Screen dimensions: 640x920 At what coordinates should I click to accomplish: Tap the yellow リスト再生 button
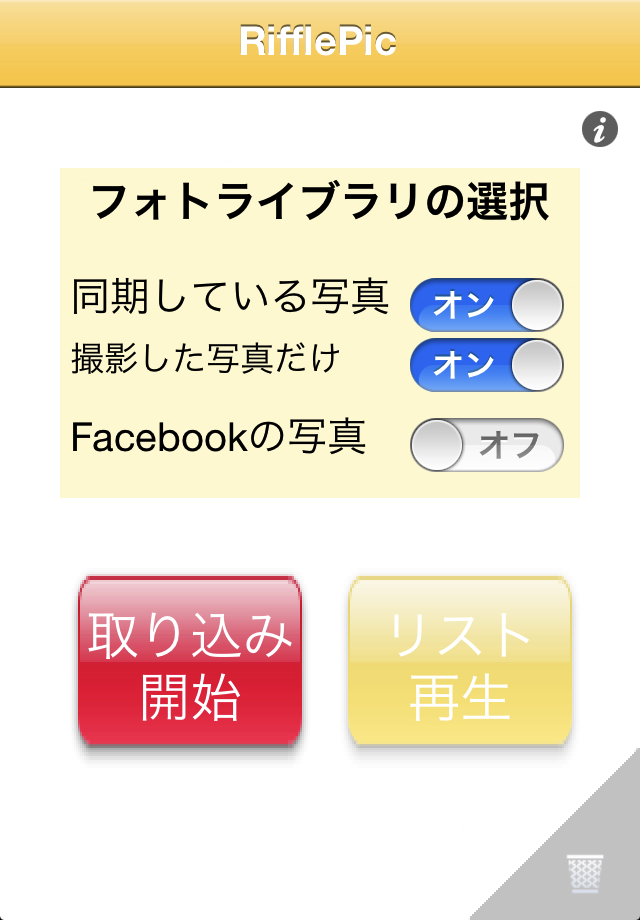click(x=460, y=662)
